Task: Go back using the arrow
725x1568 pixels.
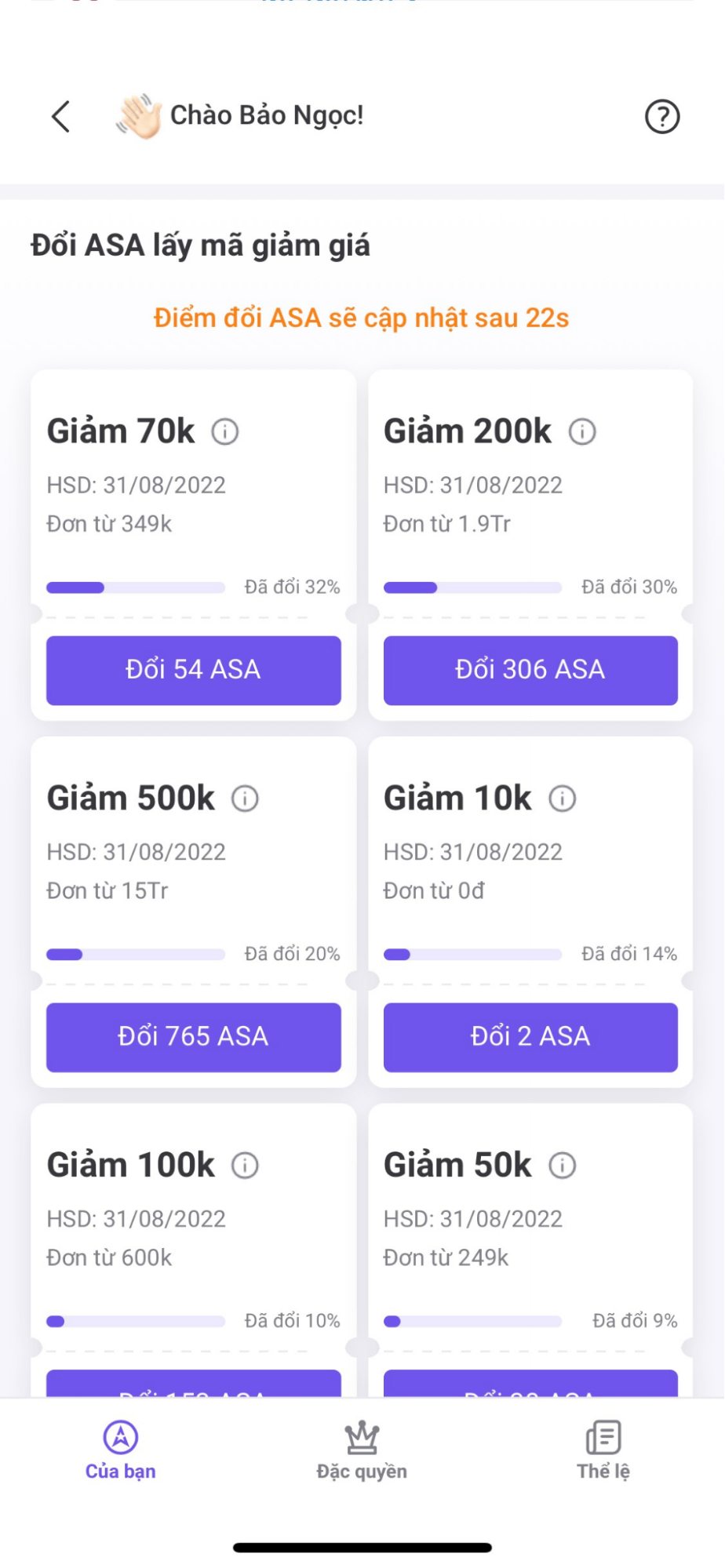Action: point(60,117)
